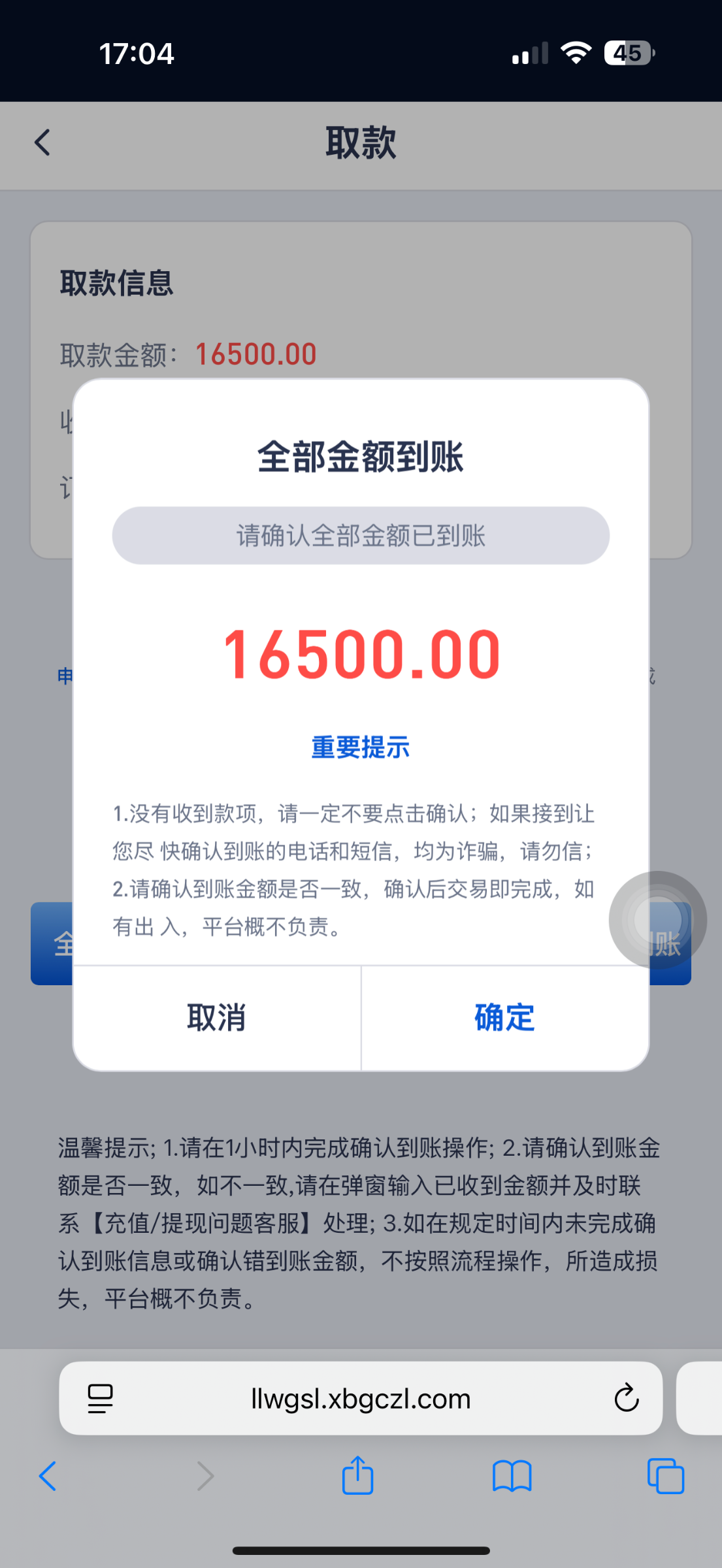Tap the 取款信息 section heading
The width and height of the screenshot is (722, 1568).
tap(117, 282)
